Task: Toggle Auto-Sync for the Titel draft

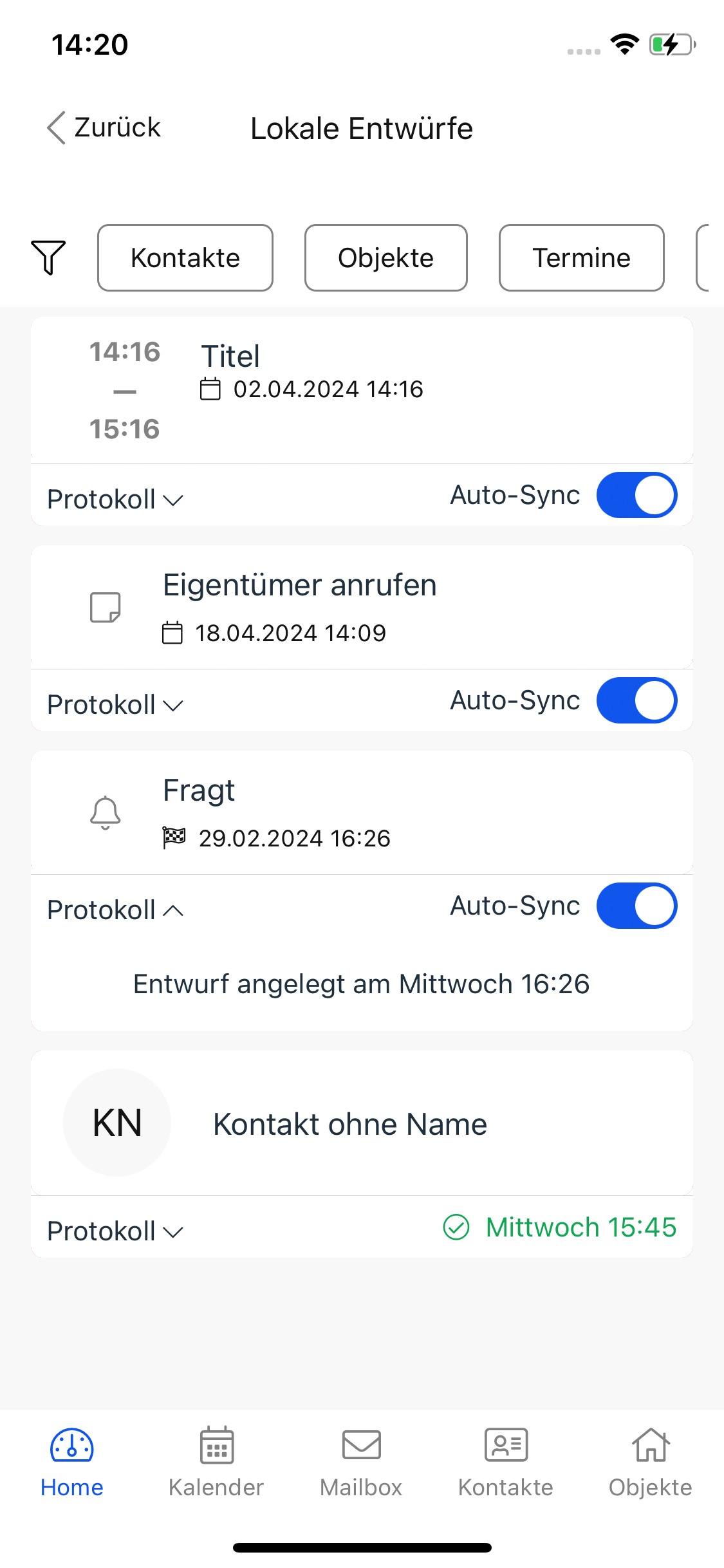Action: click(636, 495)
